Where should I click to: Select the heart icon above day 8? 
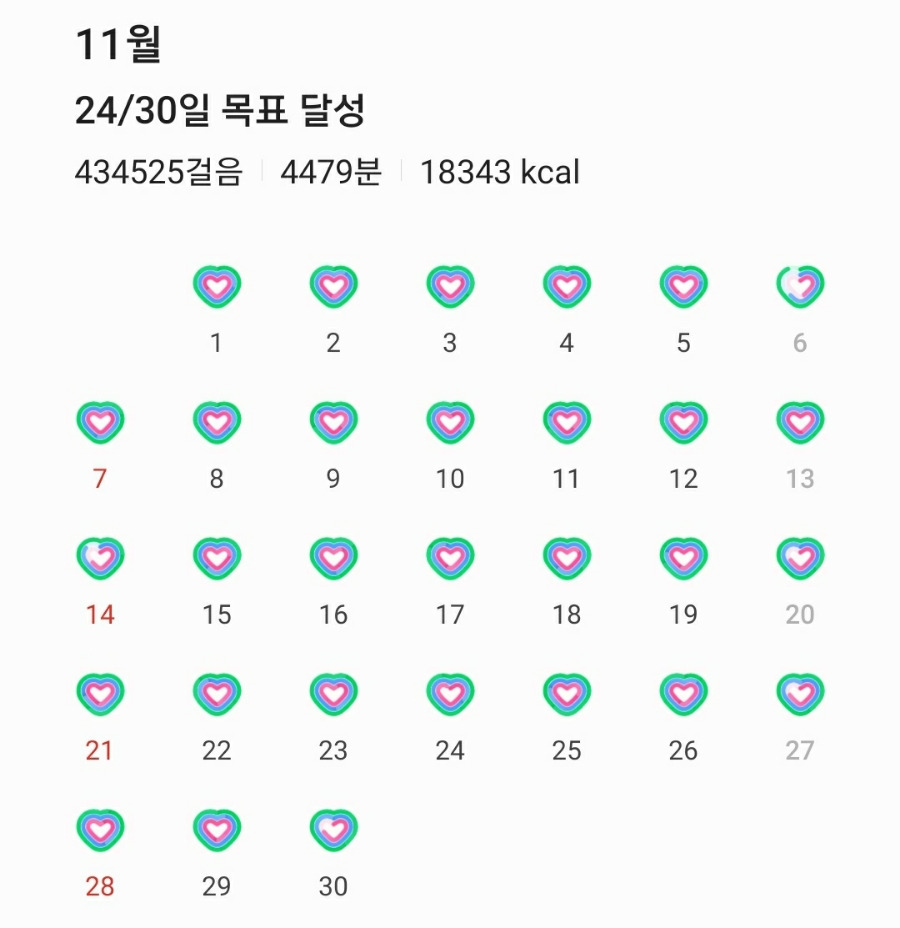point(216,421)
